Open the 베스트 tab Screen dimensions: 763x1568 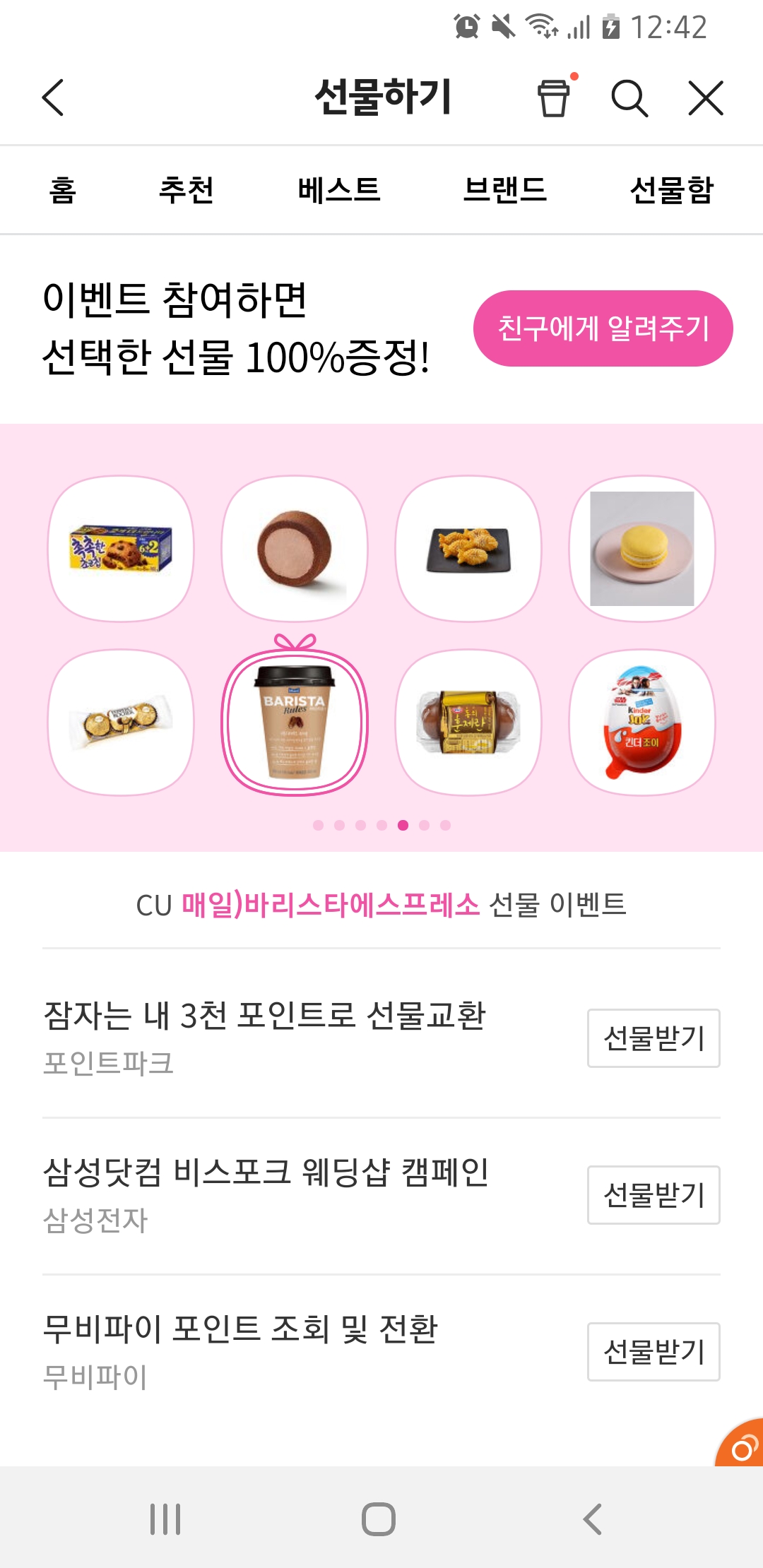point(339,190)
